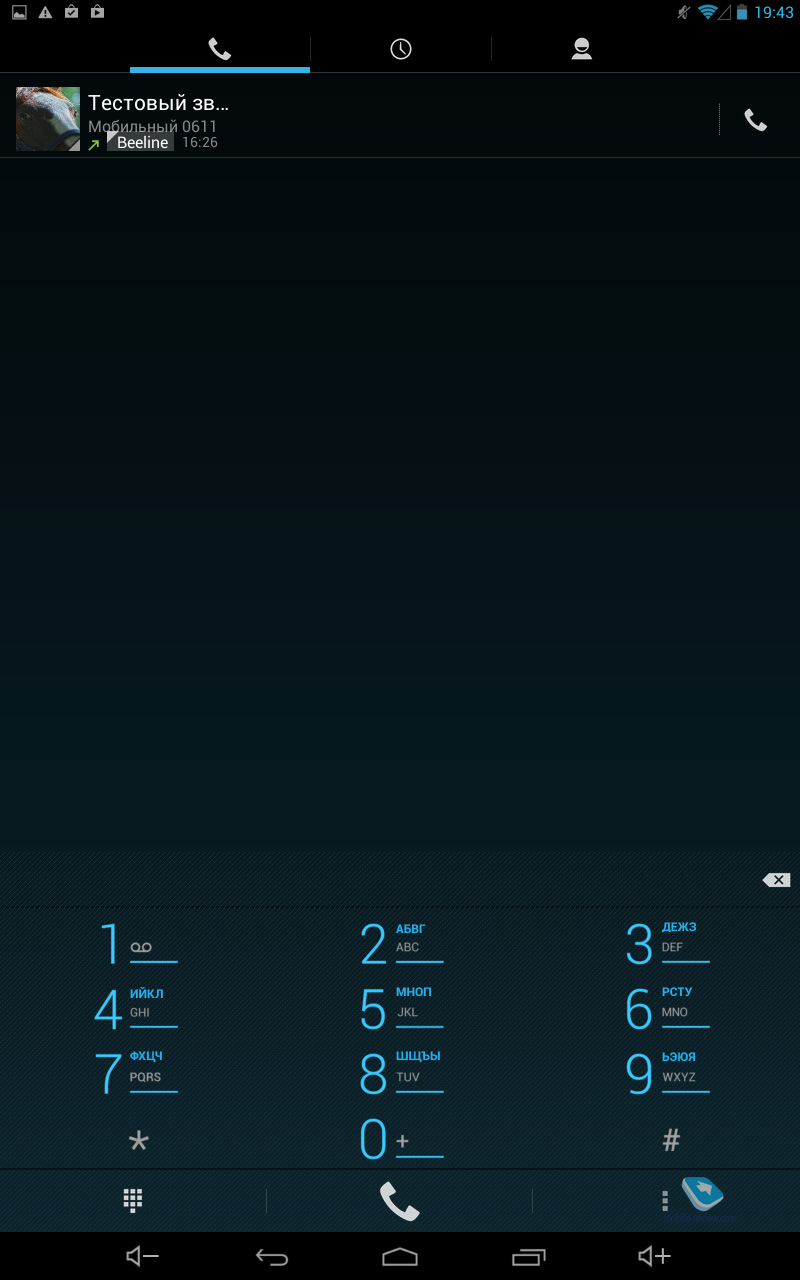Tap the 9 WXYZ key

[x=667, y=1074]
